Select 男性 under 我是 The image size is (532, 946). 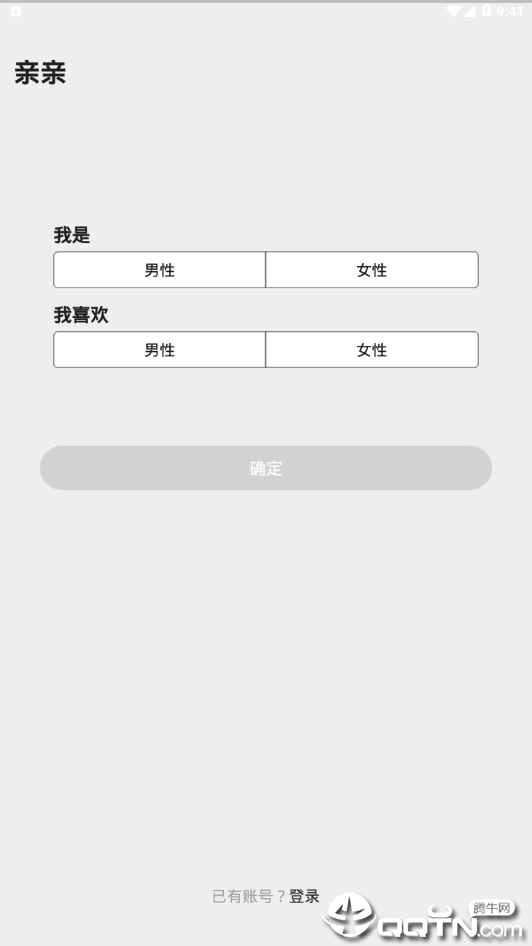pyautogui.click(x=159, y=270)
